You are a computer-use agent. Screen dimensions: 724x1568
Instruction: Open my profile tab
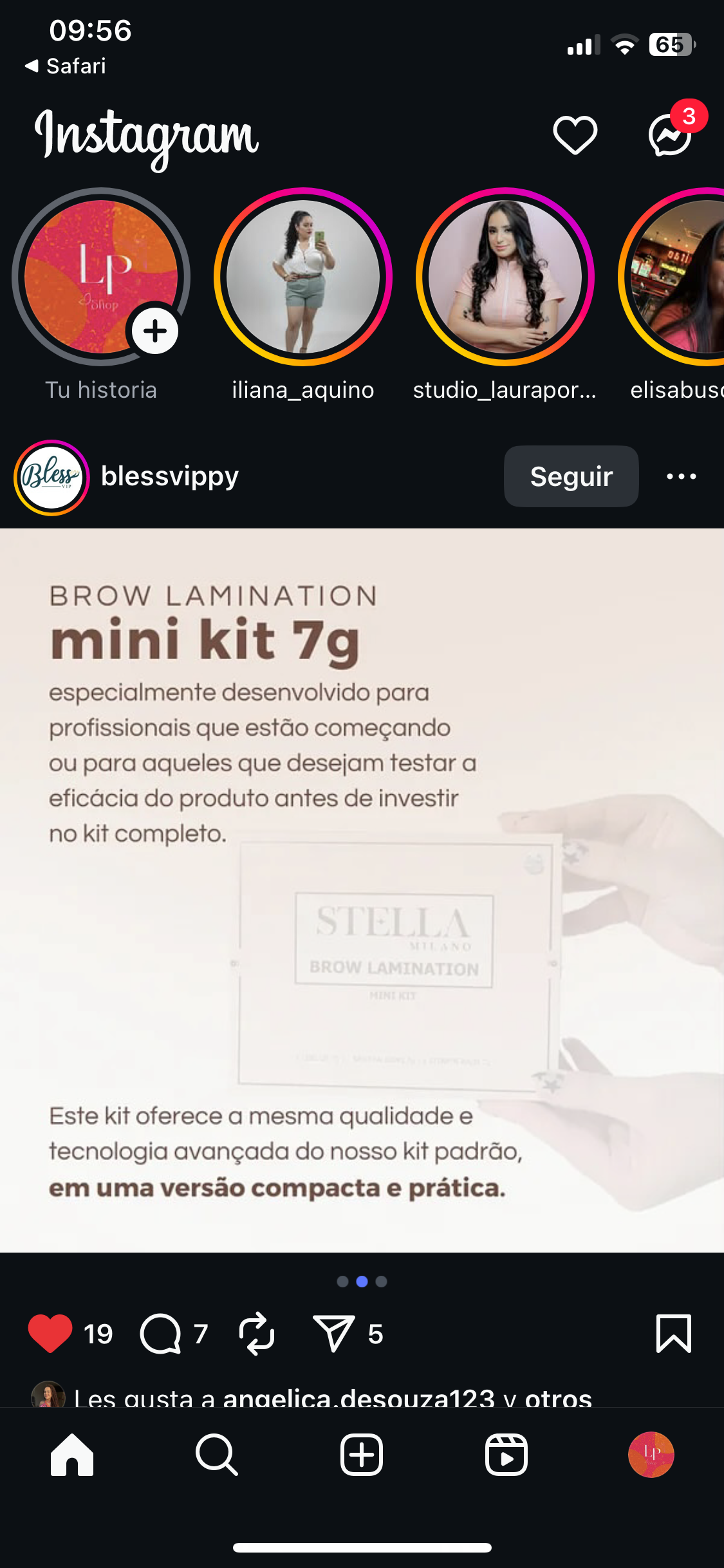(x=651, y=1455)
